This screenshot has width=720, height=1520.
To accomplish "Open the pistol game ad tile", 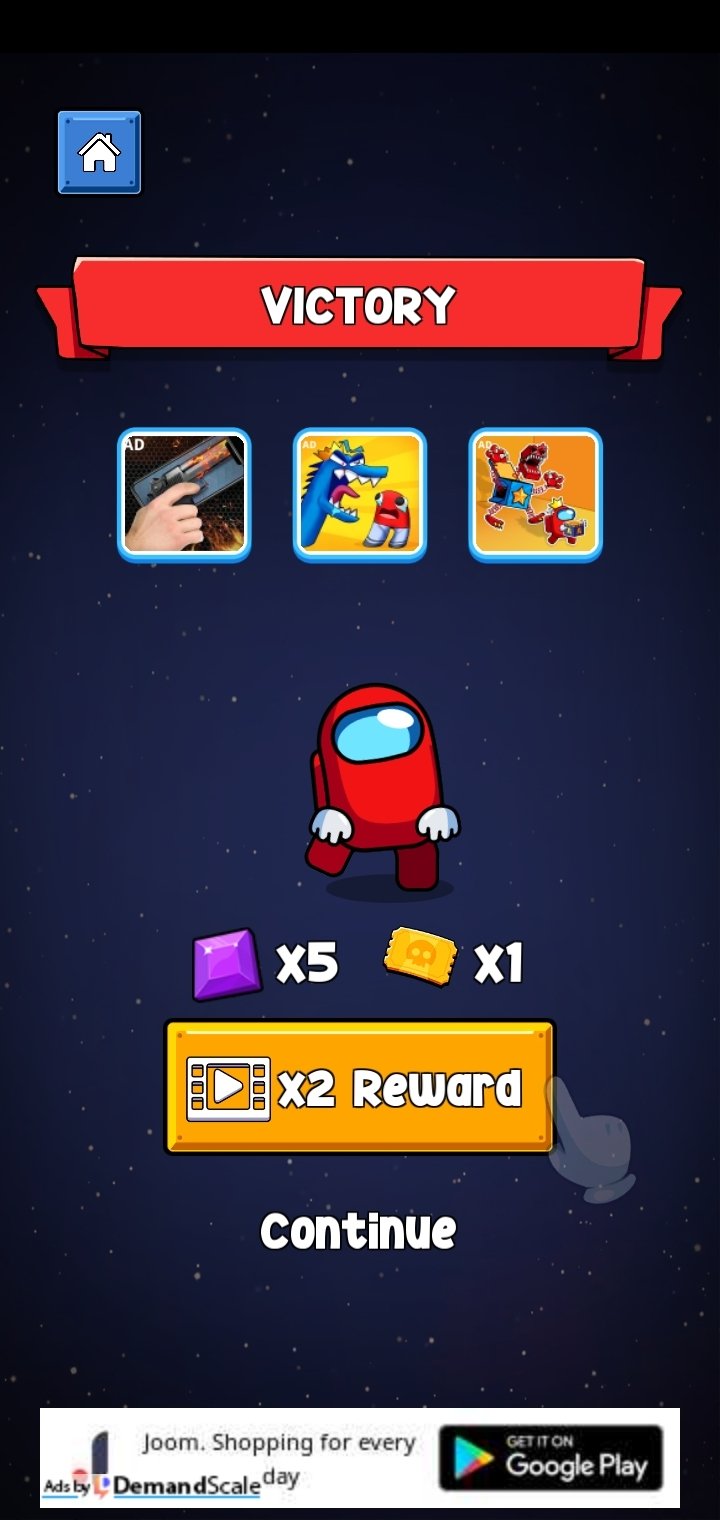I will tap(184, 494).
